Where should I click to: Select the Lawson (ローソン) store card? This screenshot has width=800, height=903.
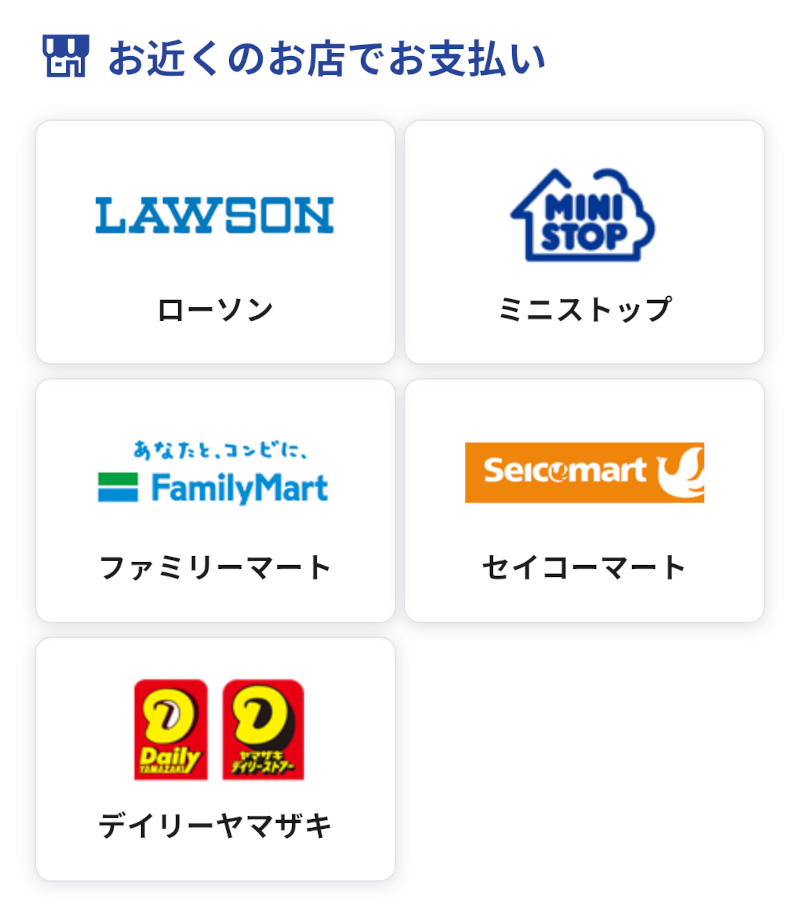215,242
